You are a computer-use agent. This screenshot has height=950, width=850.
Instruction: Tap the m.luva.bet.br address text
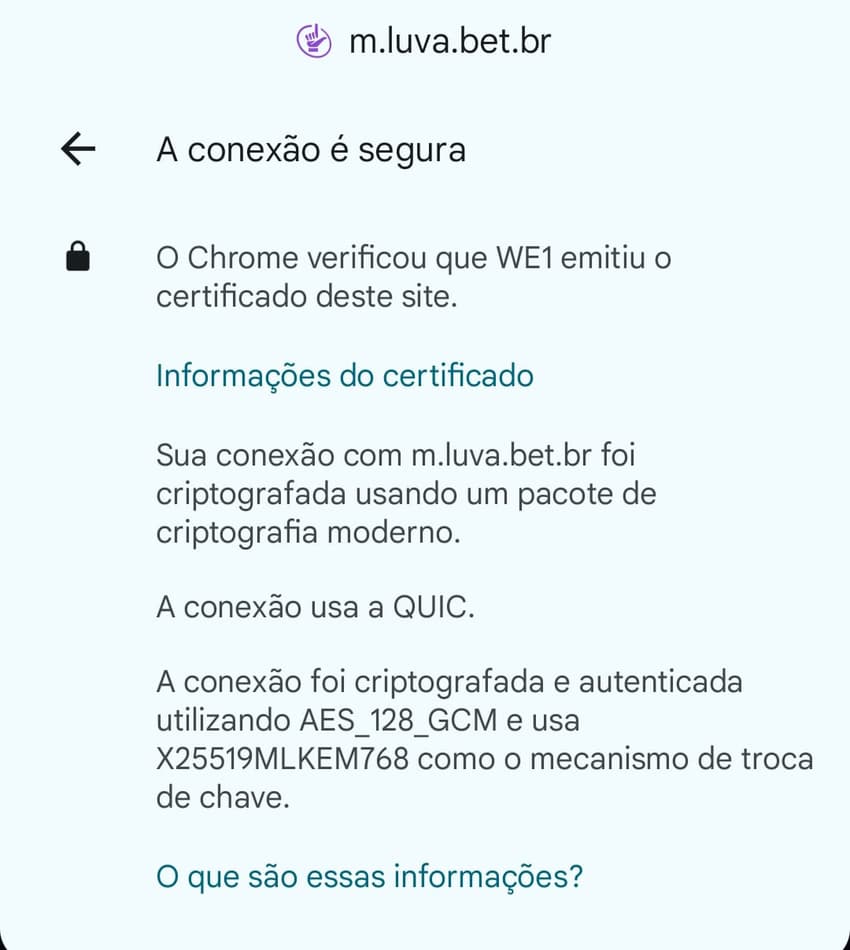450,39
